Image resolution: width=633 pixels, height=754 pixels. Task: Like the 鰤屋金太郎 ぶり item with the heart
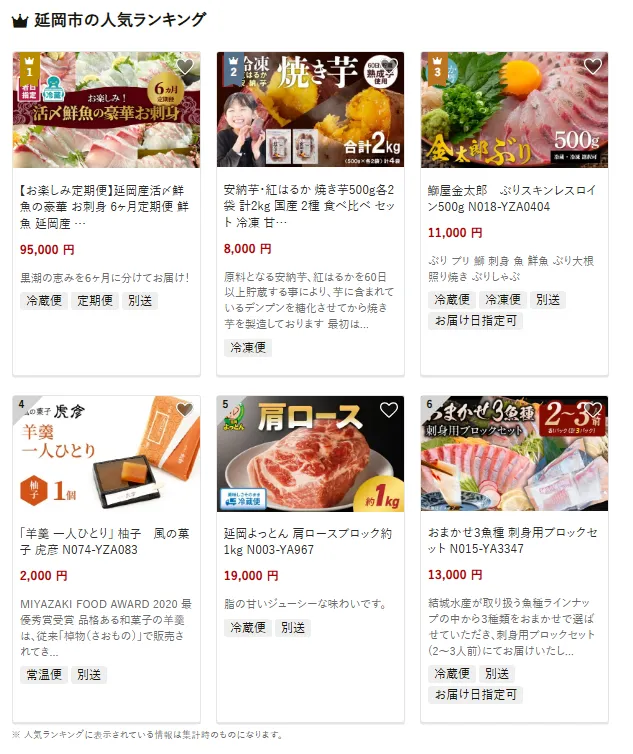click(x=593, y=67)
